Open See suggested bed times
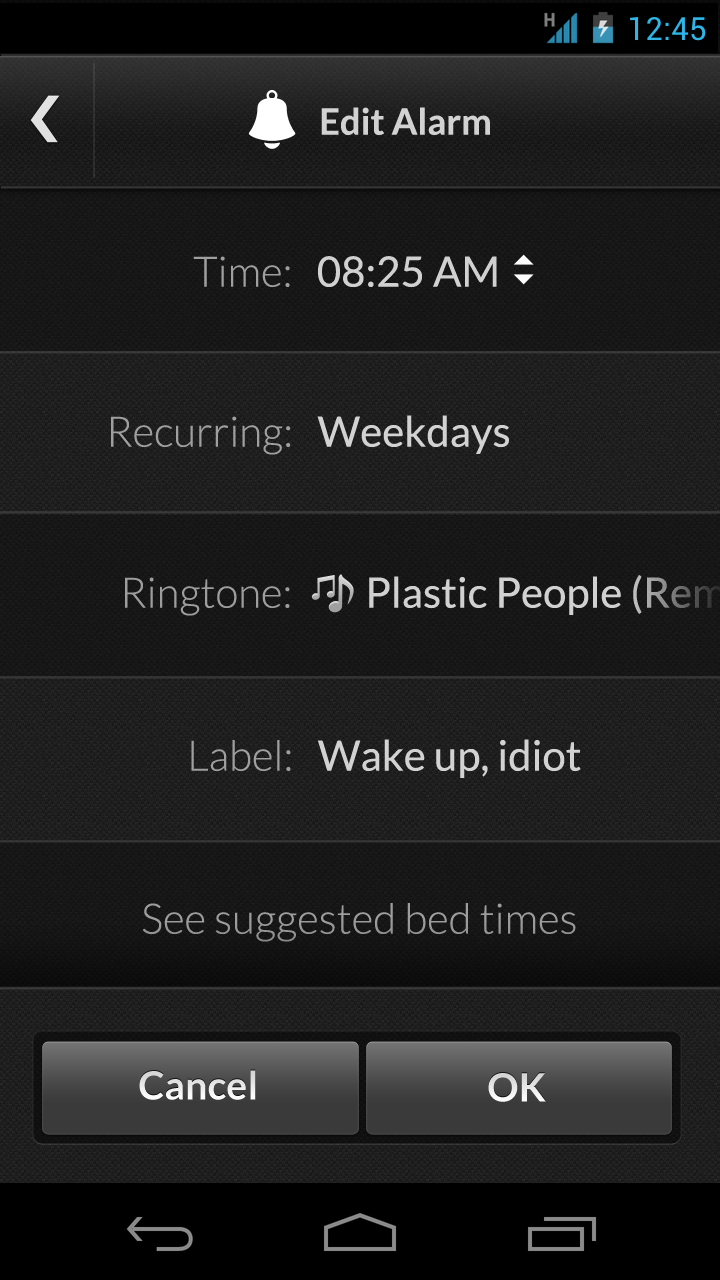Image resolution: width=720 pixels, height=1280 pixels. (x=360, y=918)
